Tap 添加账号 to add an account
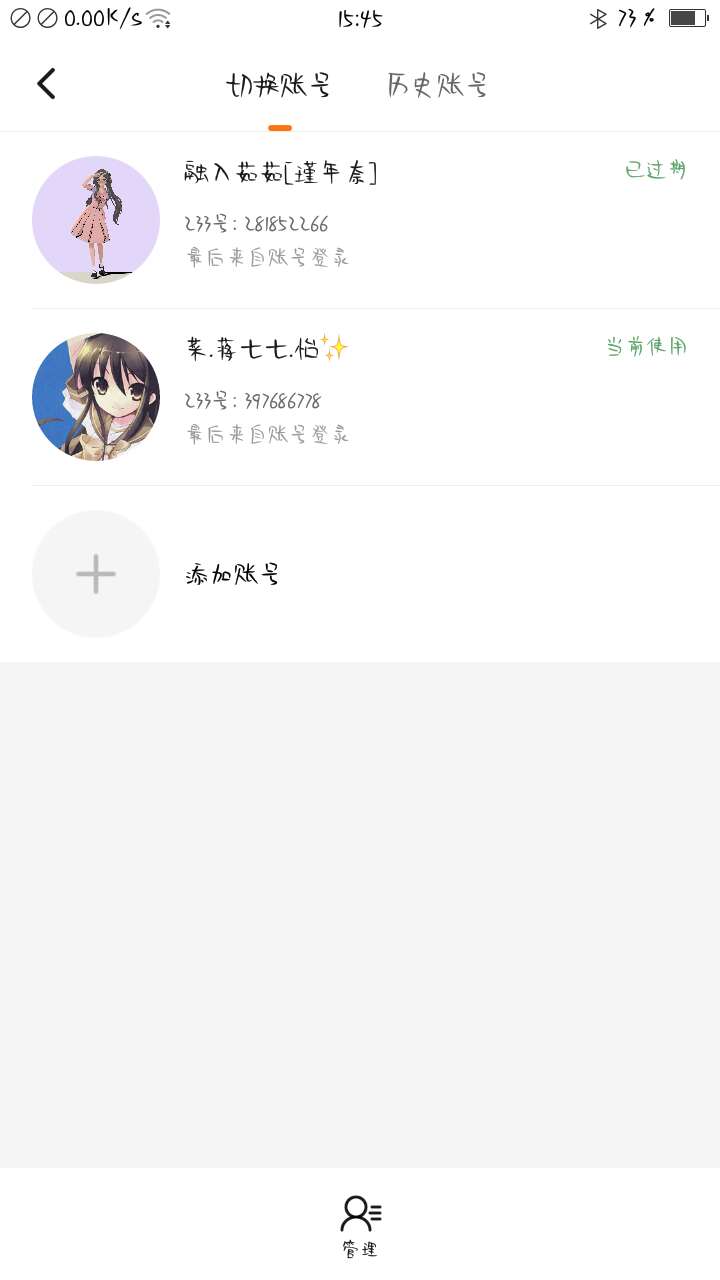The width and height of the screenshot is (720, 1280). pyautogui.click(x=360, y=574)
